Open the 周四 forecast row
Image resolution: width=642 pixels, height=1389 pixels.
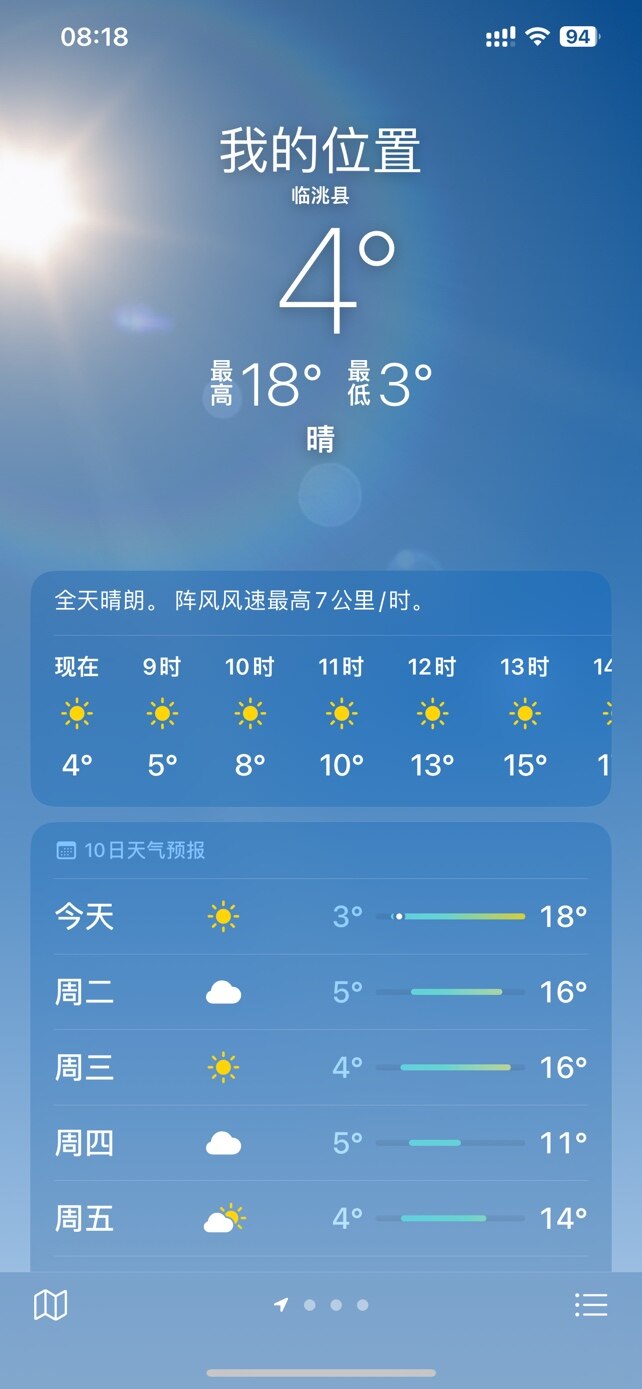tap(321, 1142)
